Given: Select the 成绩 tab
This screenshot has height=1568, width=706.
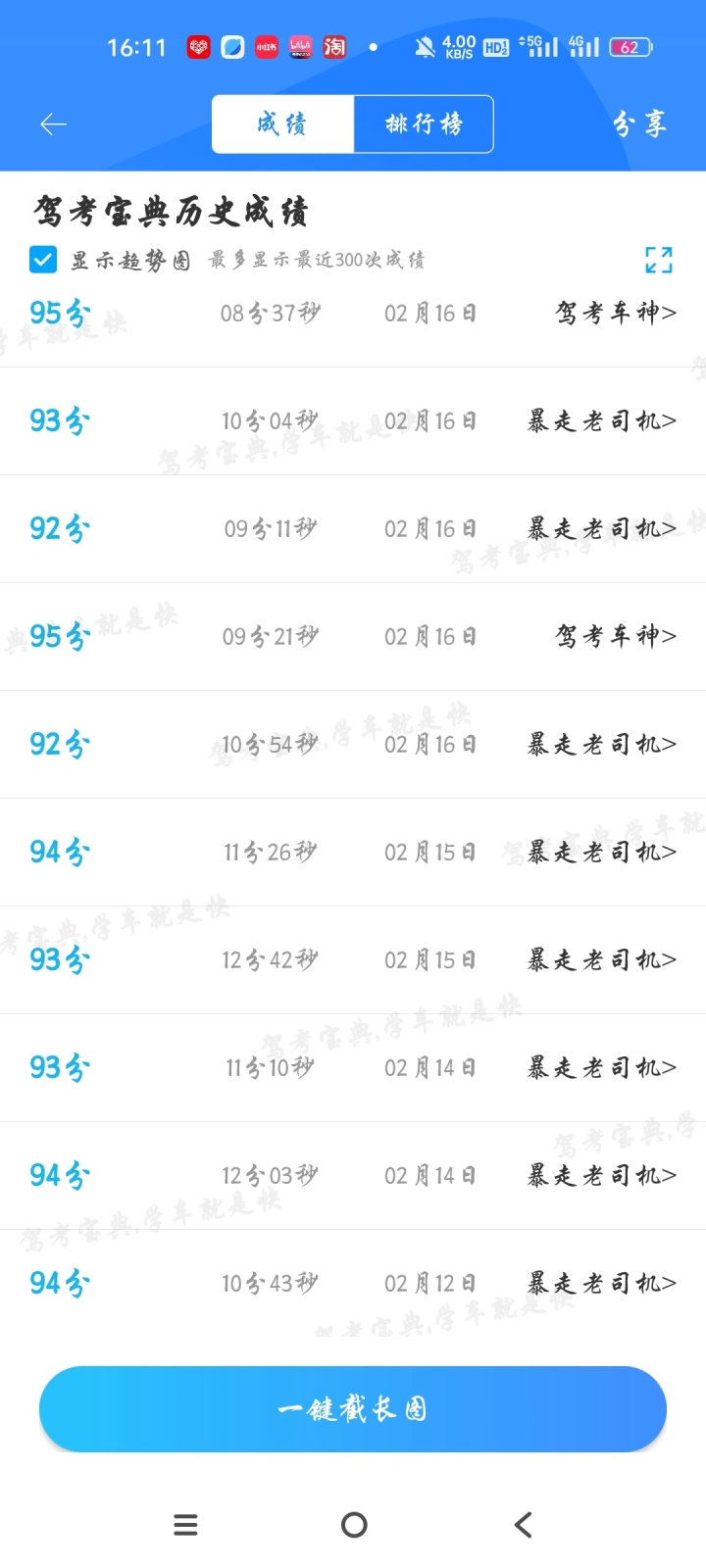Looking at the screenshot, I should pos(282,124).
